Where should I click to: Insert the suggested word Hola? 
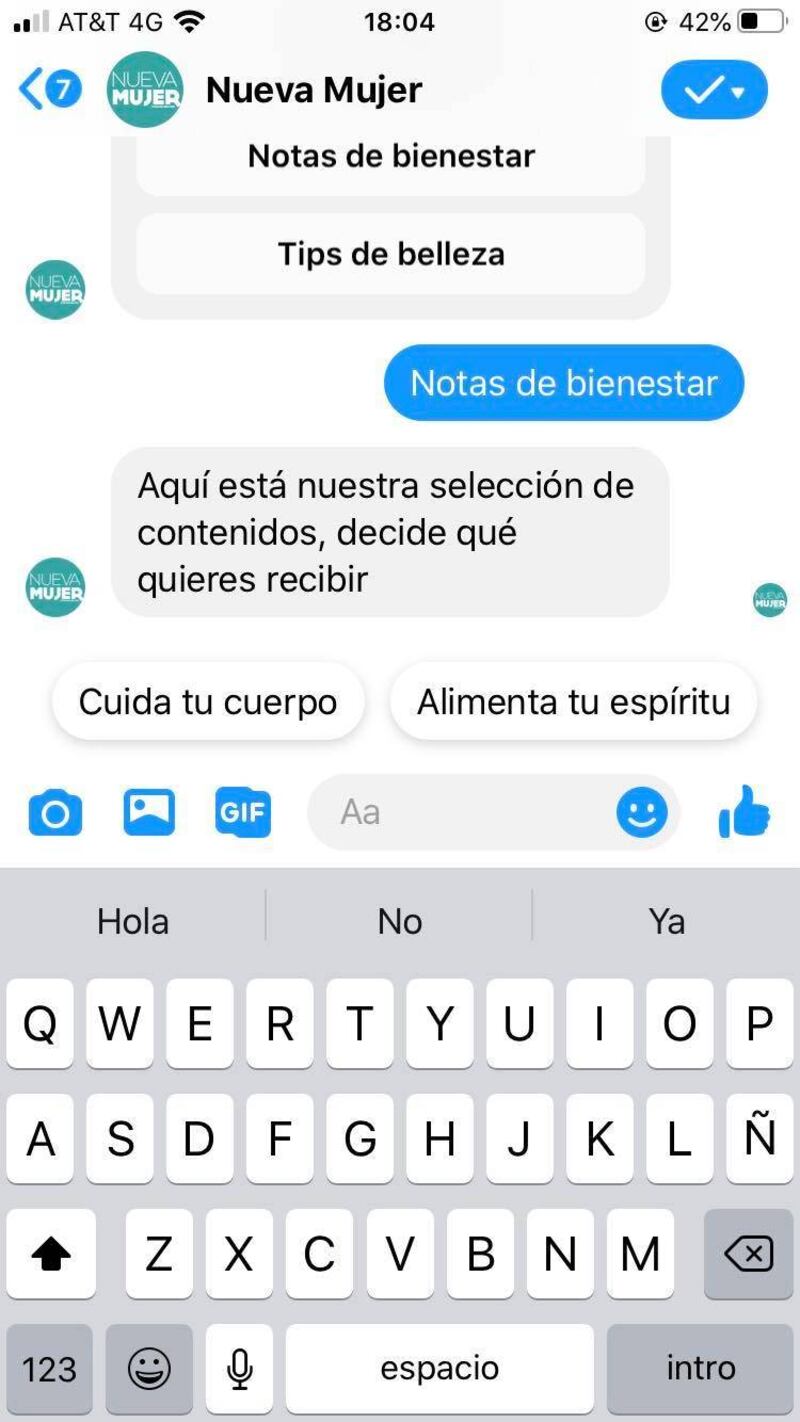pyautogui.click(x=133, y=921)
